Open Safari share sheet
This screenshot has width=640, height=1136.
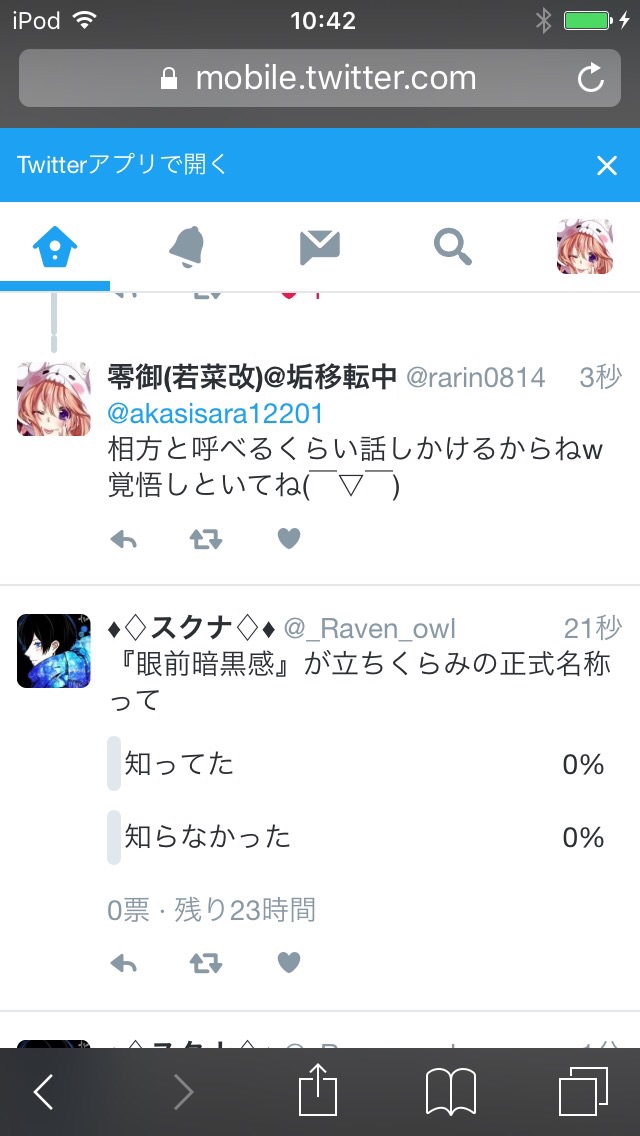[x=318, y=1091]
